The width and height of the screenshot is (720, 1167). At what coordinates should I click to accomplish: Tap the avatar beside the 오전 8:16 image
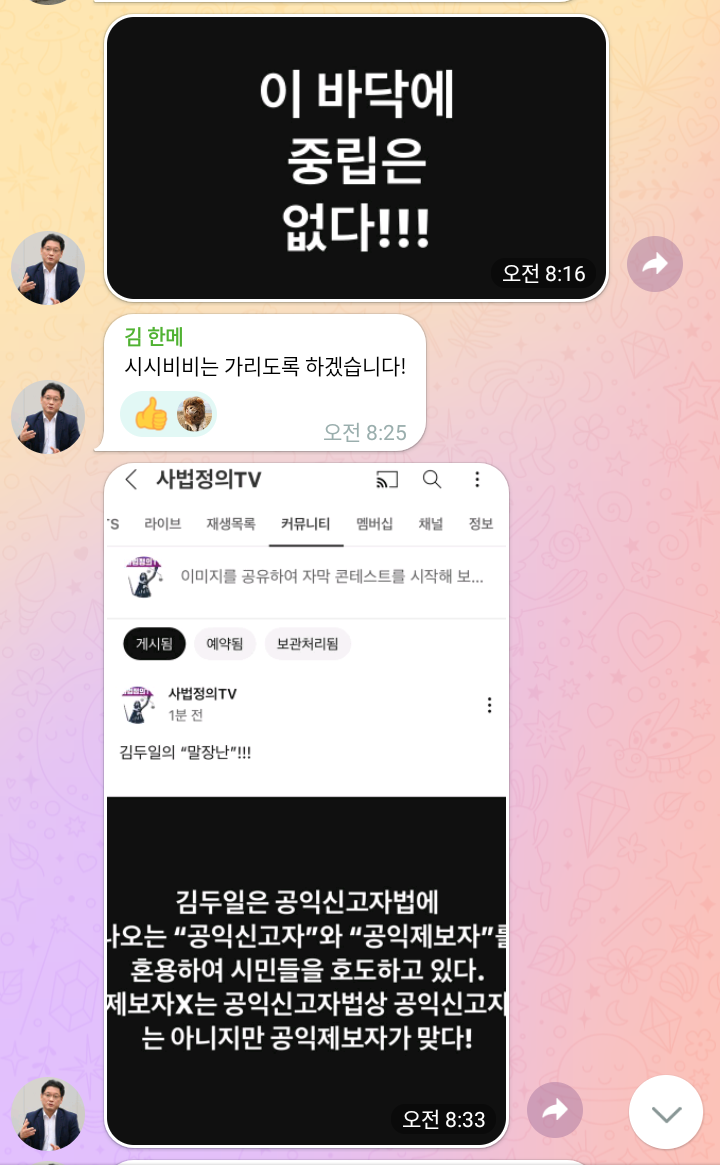(x=48, y=268)
